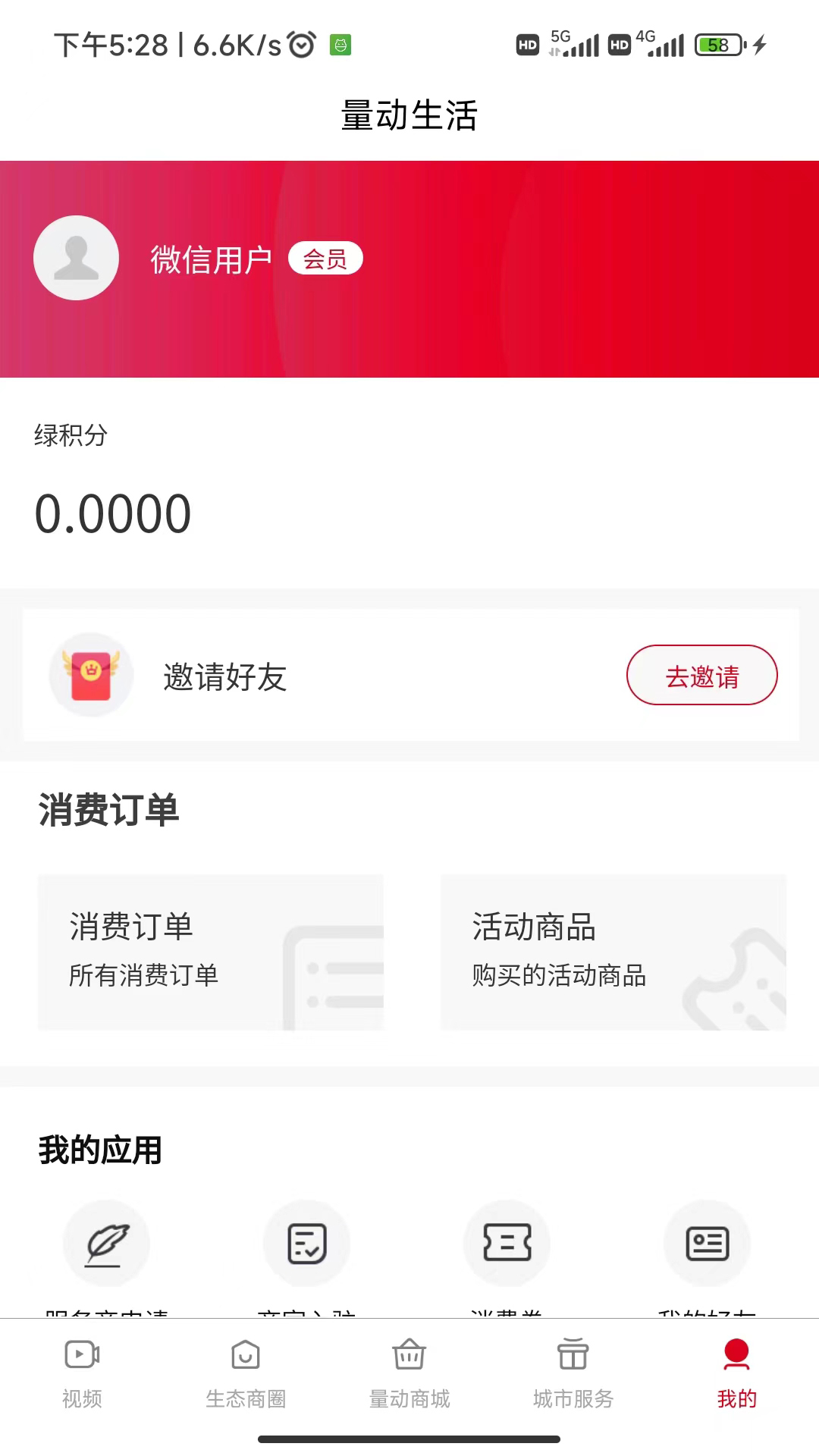Image resolution: width=819 pixels, height=1456 pixels.
Task: Open the feather-pen app icon
Action: point(106,1244)
